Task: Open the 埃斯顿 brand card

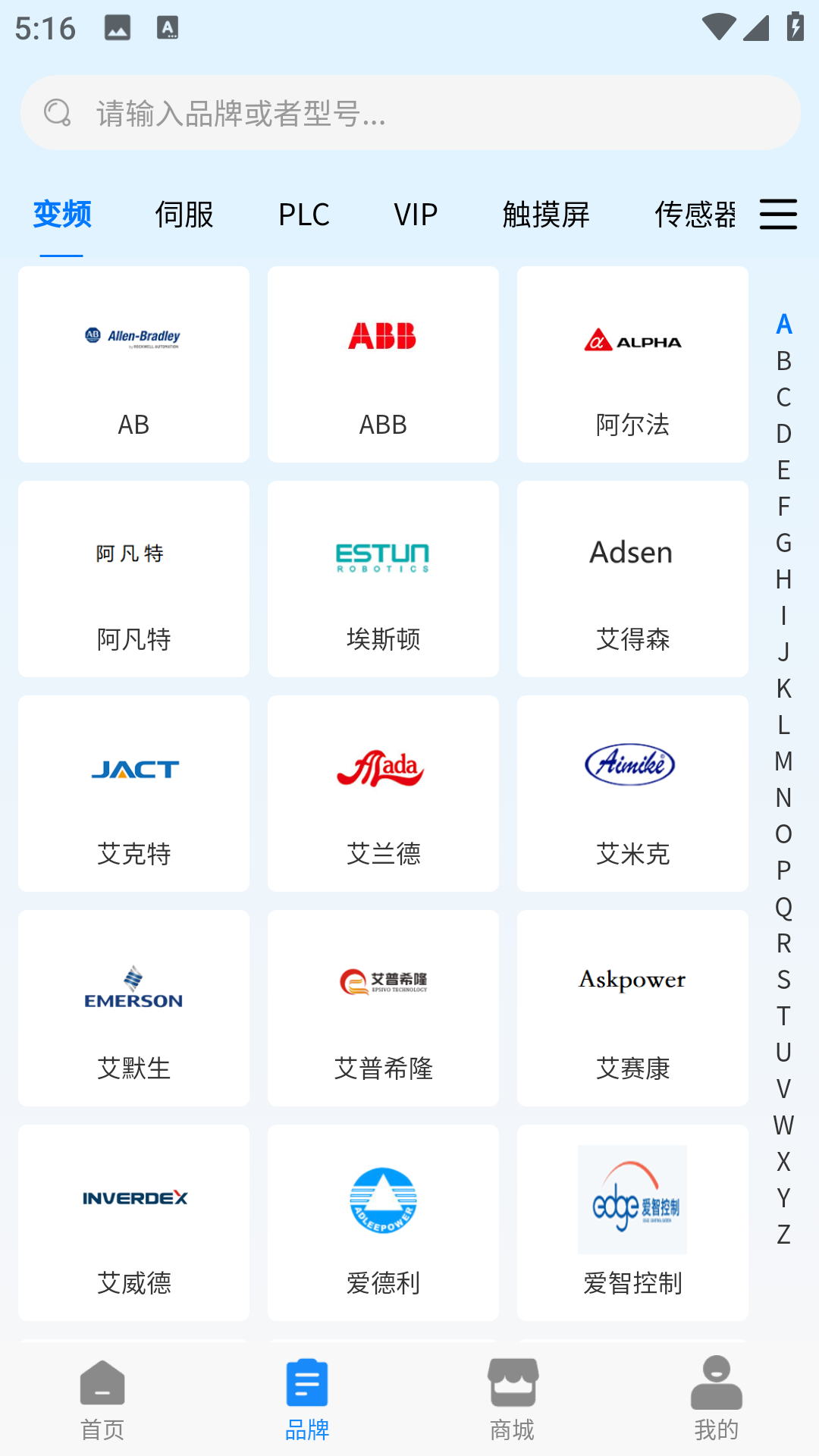Action: click(383, 579)
